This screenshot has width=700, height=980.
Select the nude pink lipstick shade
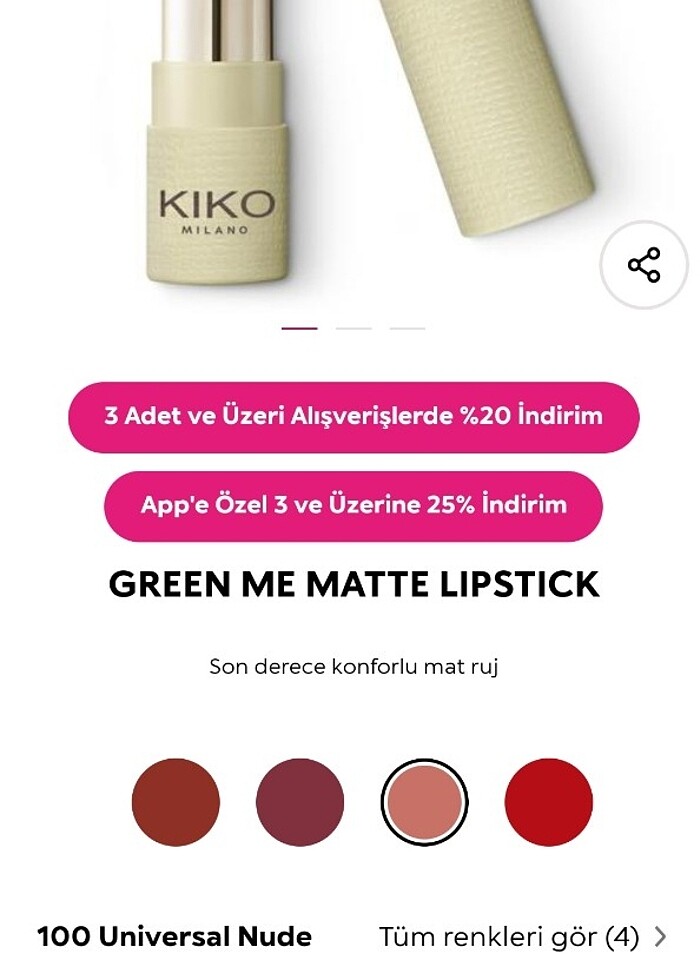424,802
